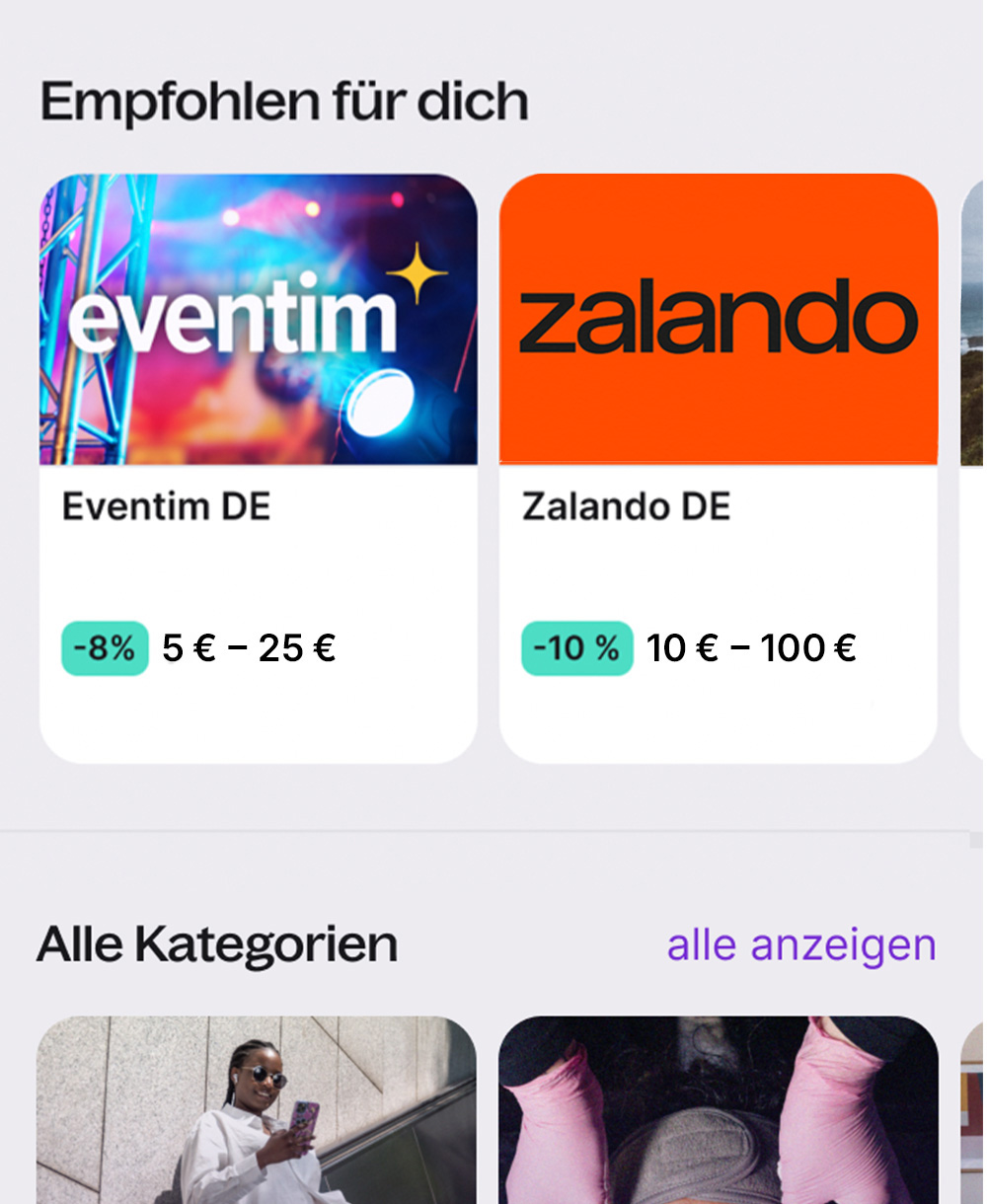Viewport: 987px width, 1204px height.
Task: Select the '10 € – 100 €' price range
Action: click(x=751, y=648)
